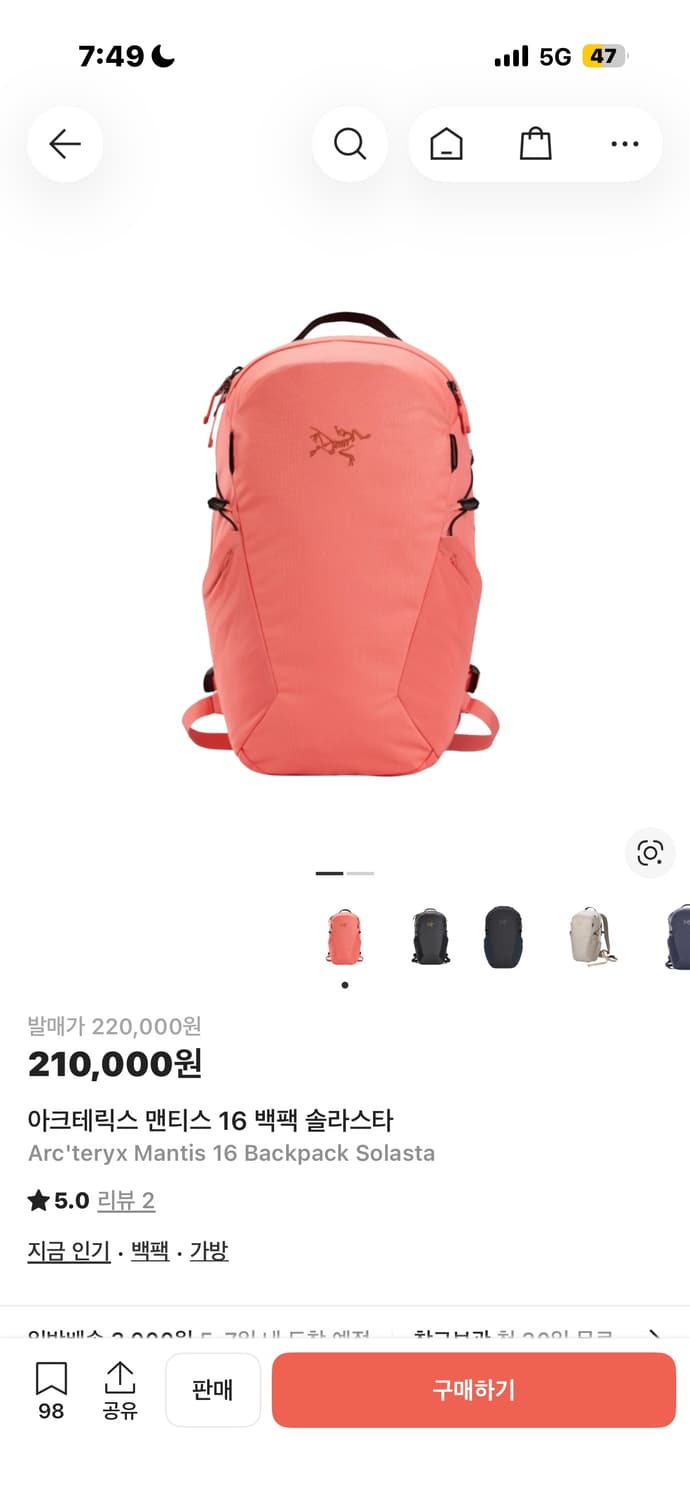This screenshot has height=1500, width=690.
Task: Tap the 판매 sell button
Action: tap(213, 1390)
